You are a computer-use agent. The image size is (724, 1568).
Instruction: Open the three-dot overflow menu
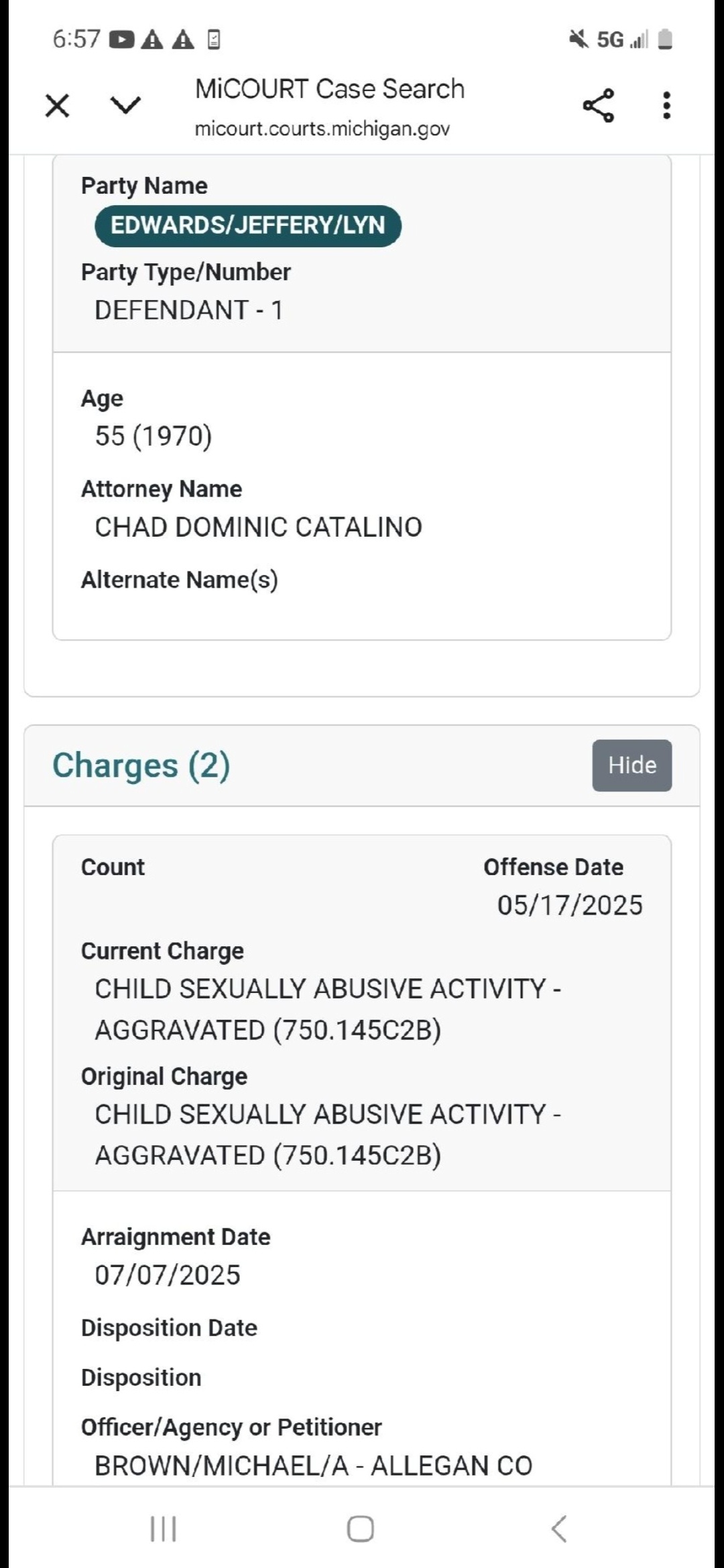tap(666, 105)
